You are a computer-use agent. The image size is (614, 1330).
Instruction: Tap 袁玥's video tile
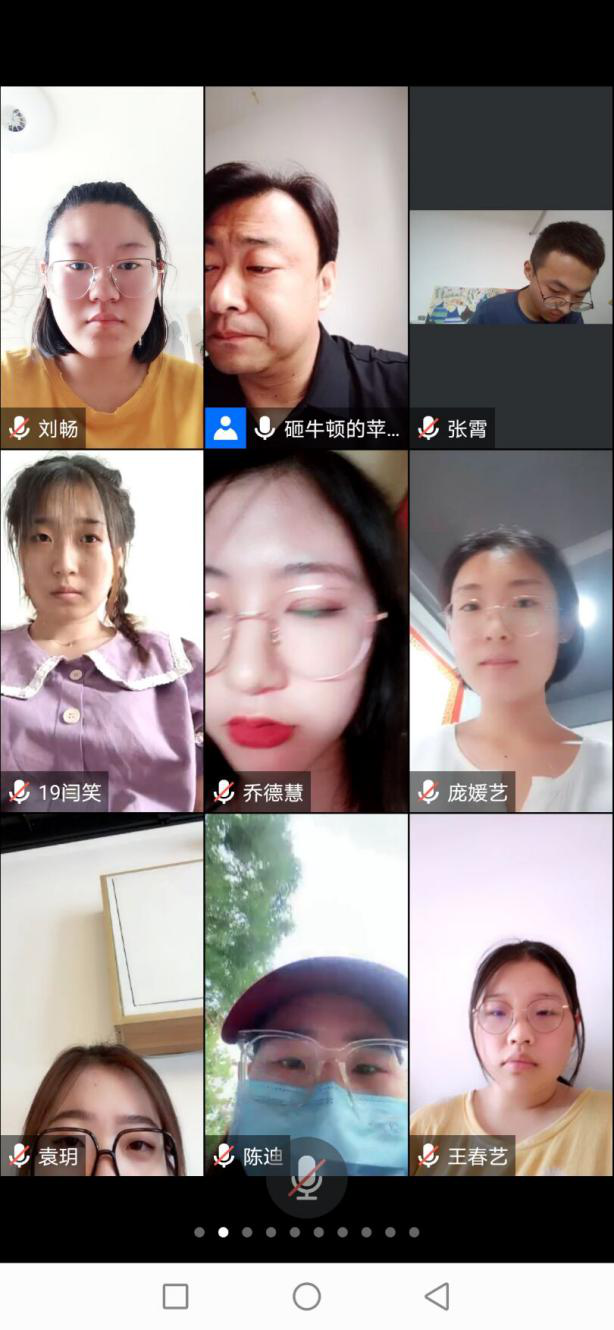point(101,994)
